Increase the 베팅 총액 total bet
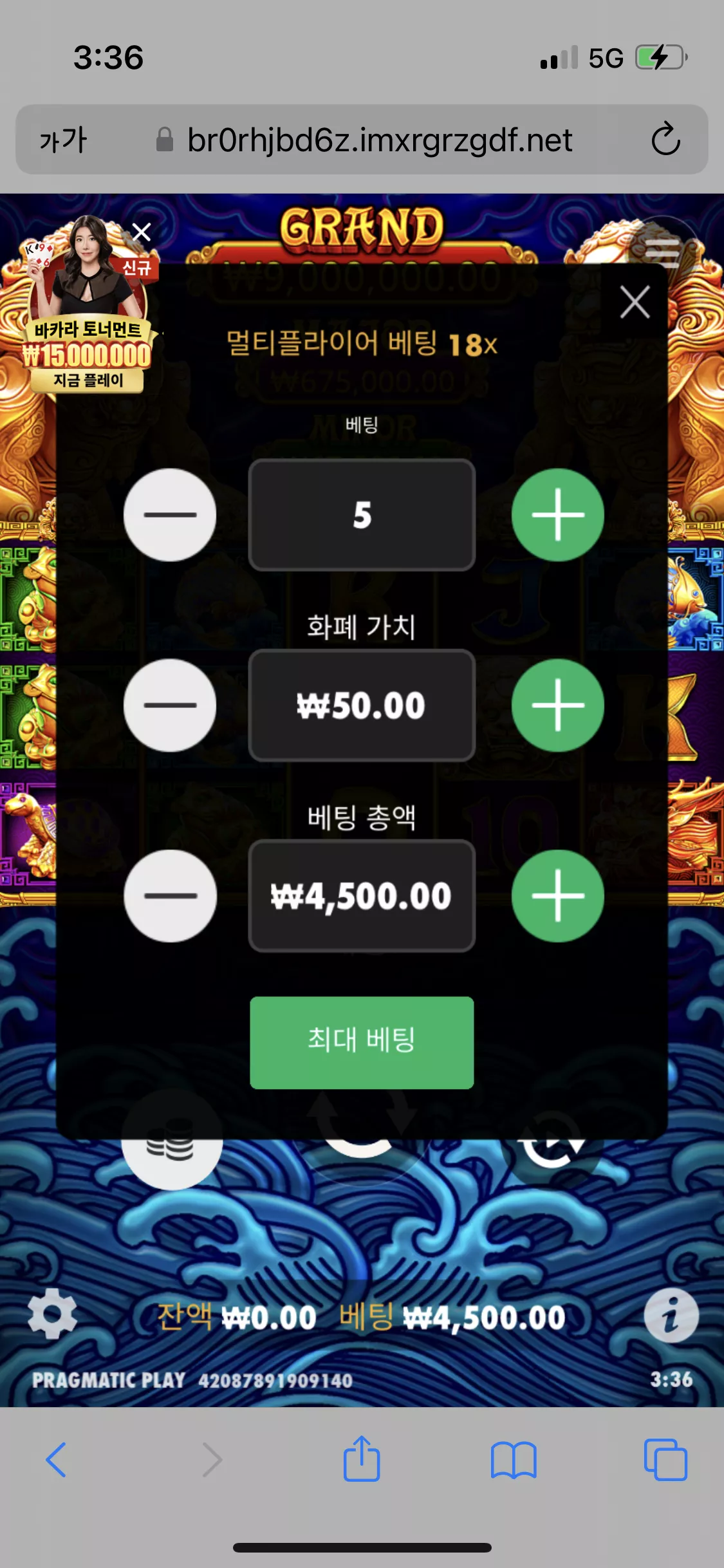This screenshot has height=1568, width=724. pos(557,895)
